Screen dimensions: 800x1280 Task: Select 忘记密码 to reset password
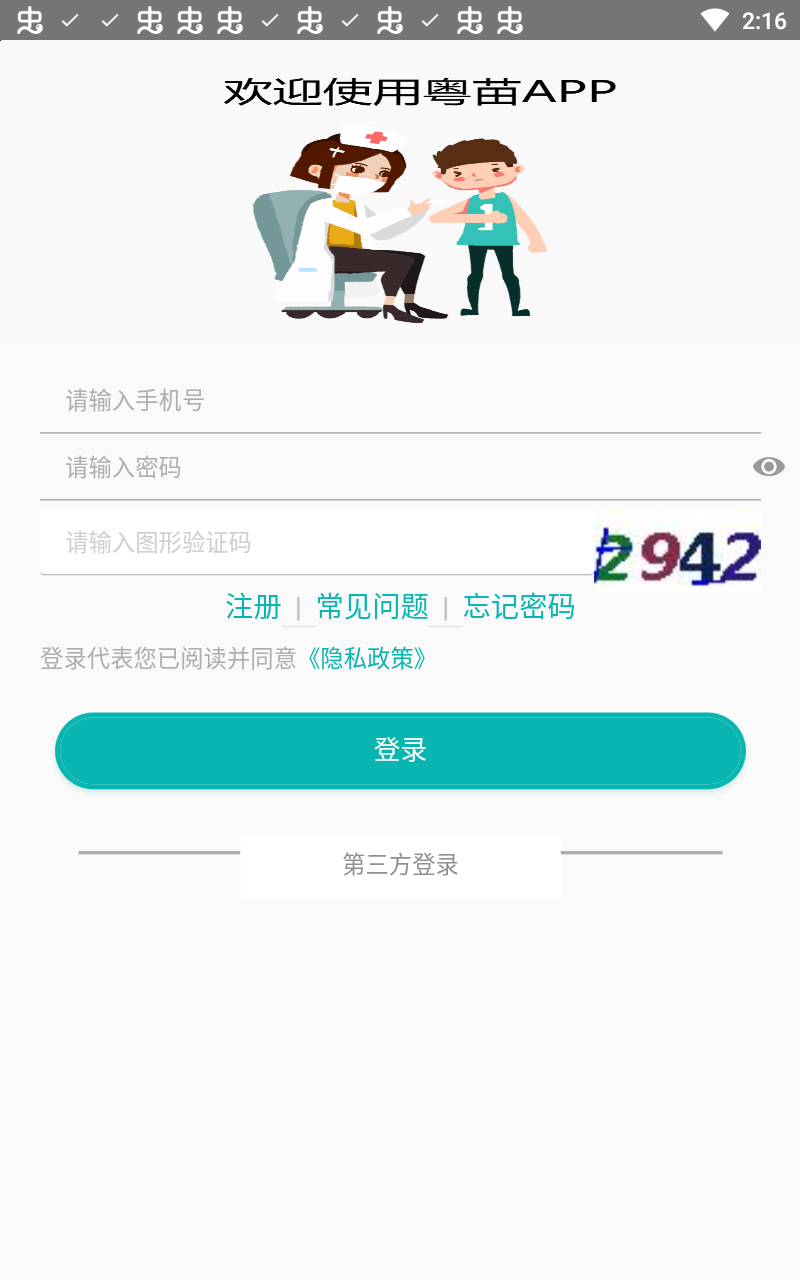click(x=519, y=607)
